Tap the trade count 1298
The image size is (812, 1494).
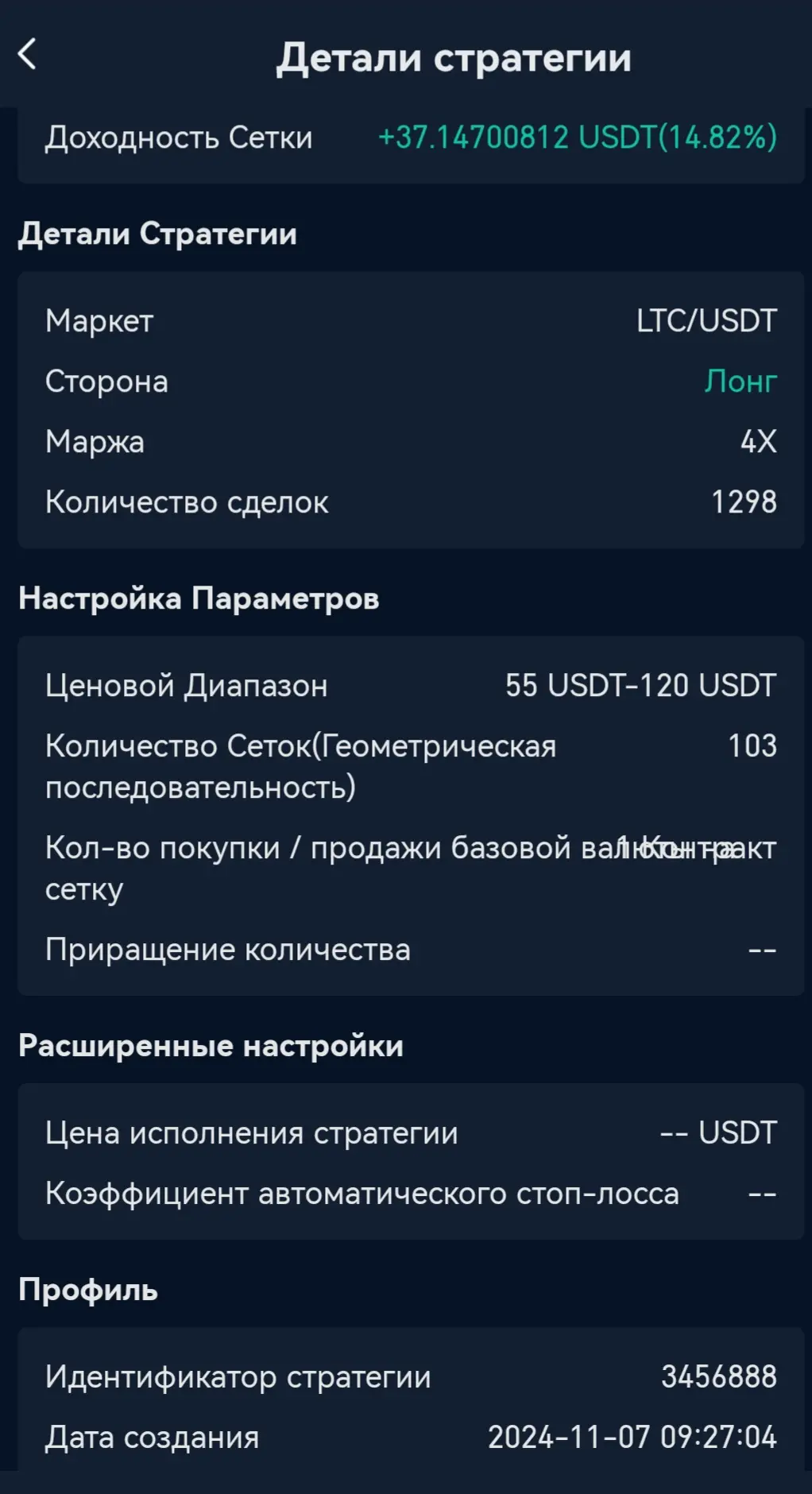pyautogui.click(x=744, y=501)
